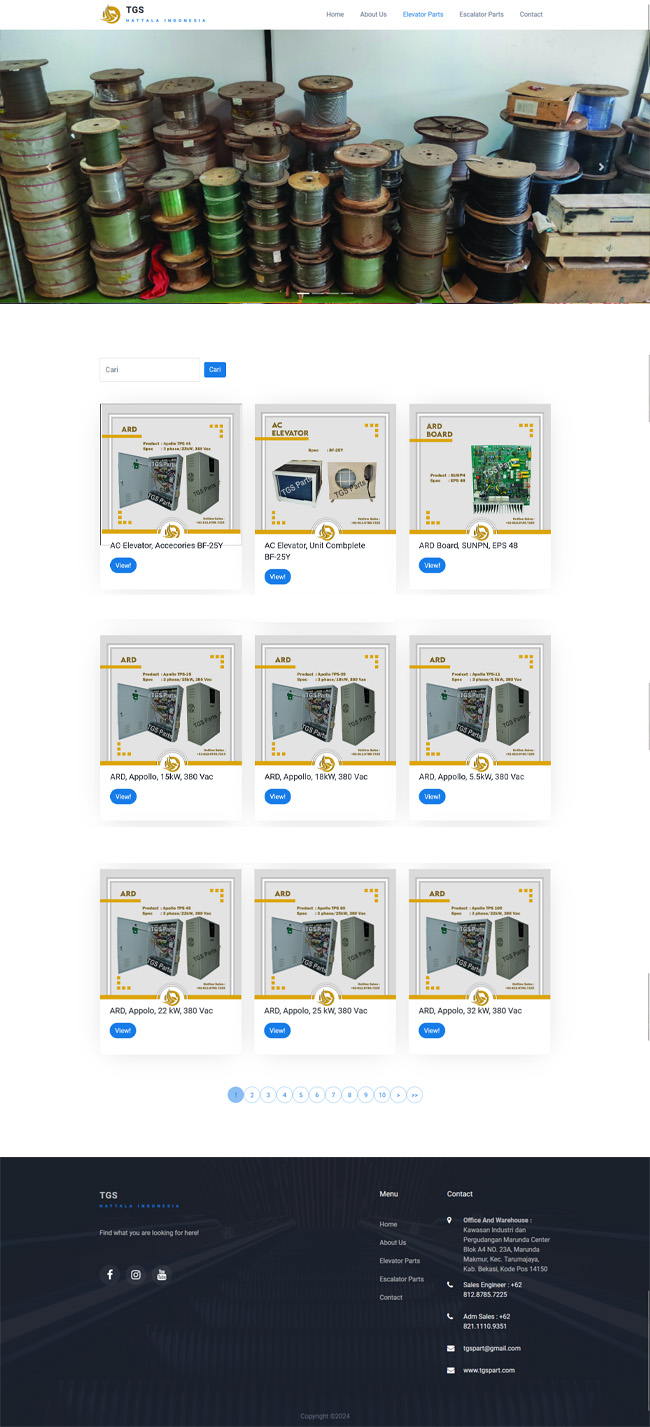View ARD, Appollo, 15kW, 380 Vac
This screenshot has width=650, height=1427.
click(123, 797)
